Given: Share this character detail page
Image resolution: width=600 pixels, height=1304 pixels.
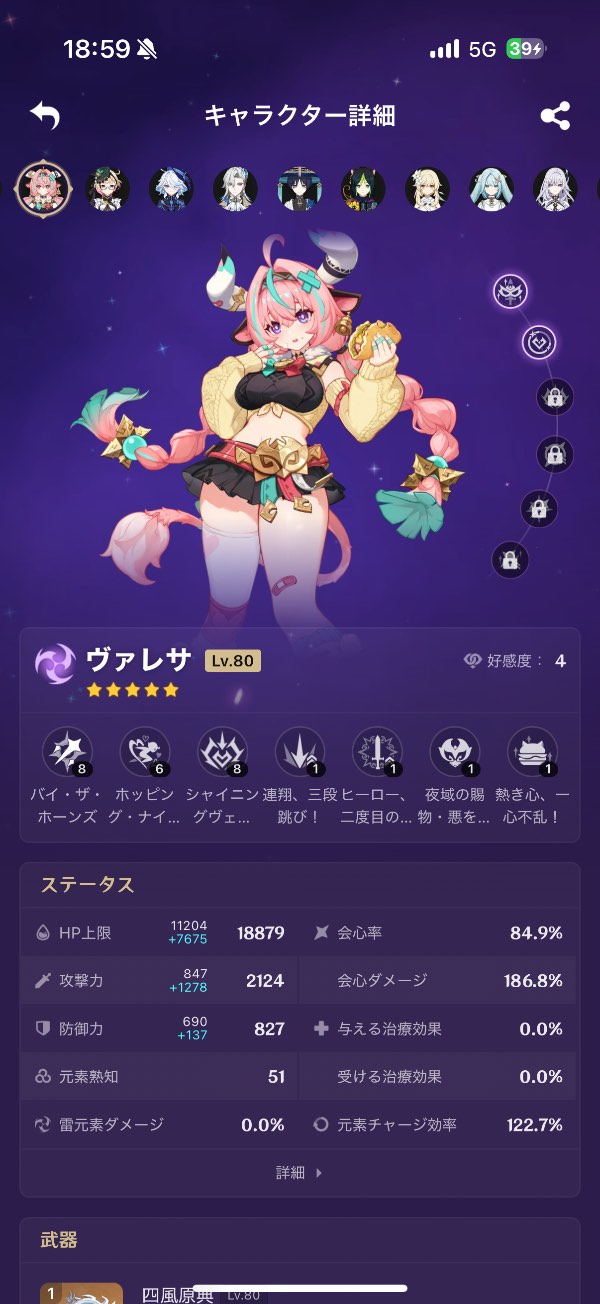Looking at the screenshot, I should coord(555,116).
